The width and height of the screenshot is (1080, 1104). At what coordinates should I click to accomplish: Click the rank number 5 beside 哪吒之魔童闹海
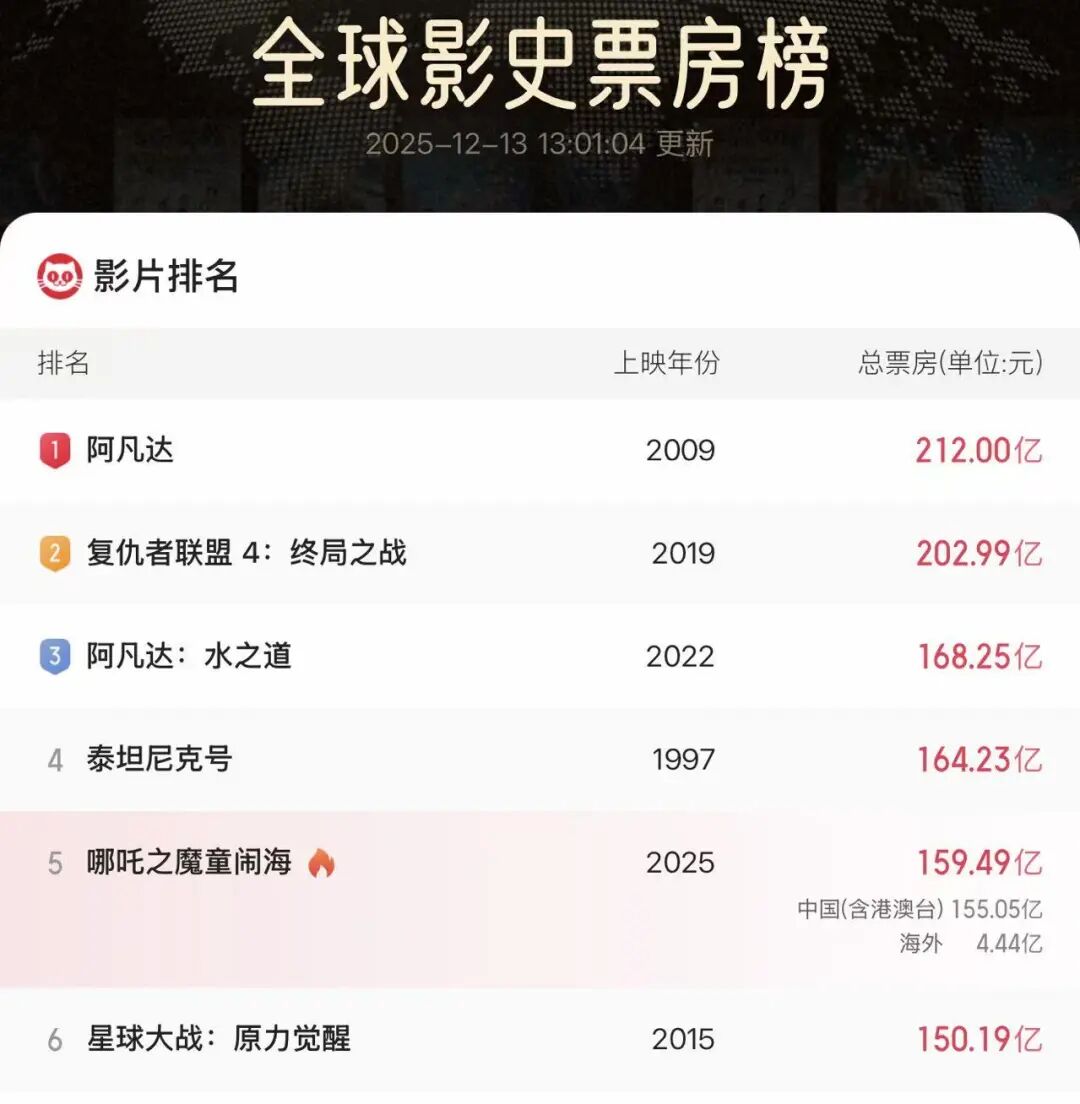54,861
